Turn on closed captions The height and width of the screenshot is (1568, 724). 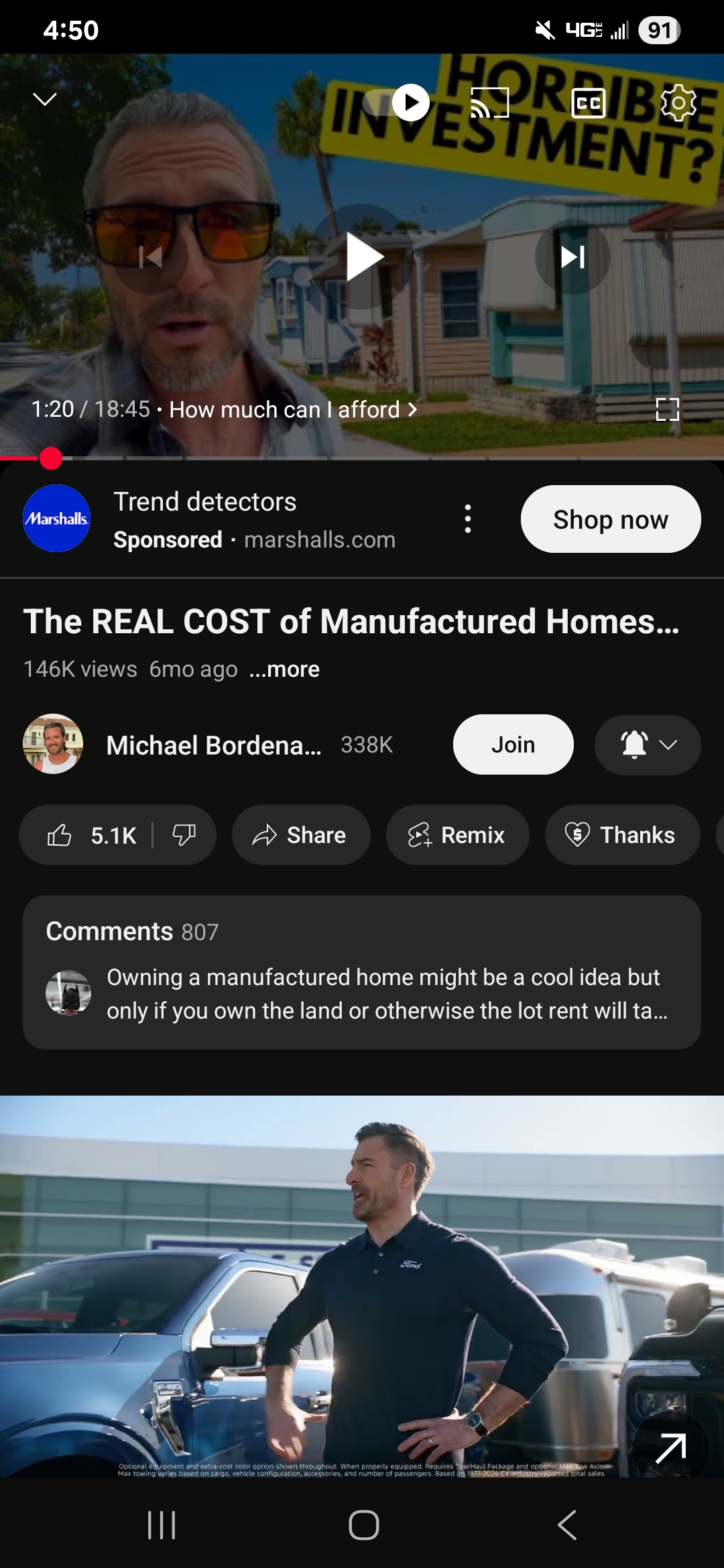(588, 103)
